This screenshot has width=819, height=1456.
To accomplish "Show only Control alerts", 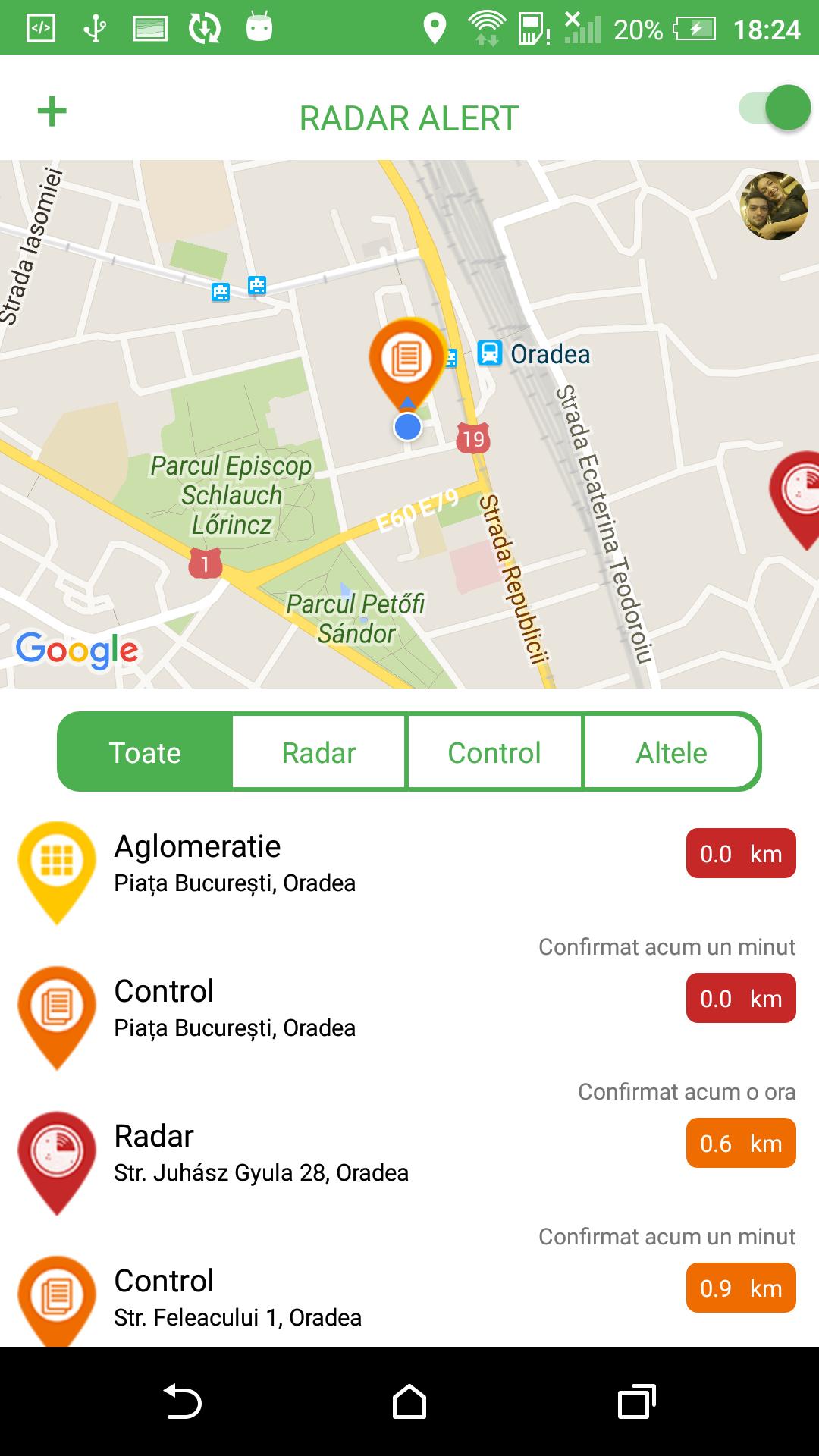I will tap(494, 752).
